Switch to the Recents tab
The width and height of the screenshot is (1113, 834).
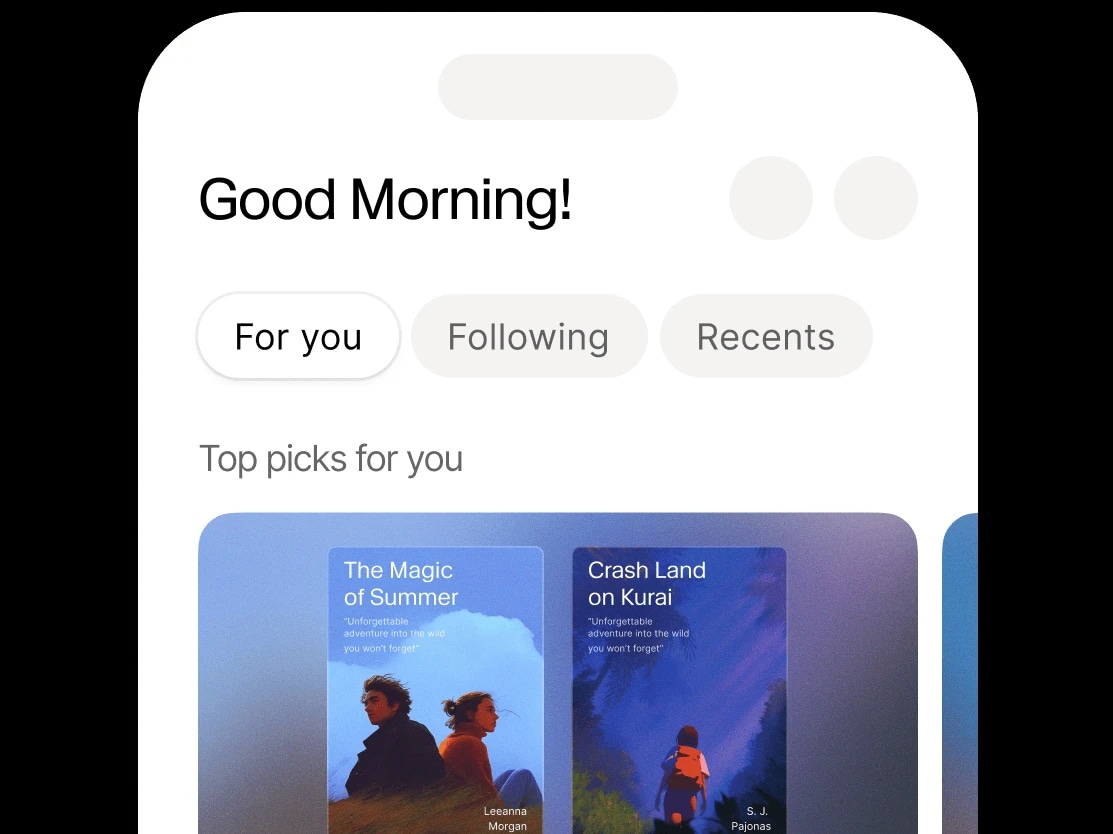pyautogui.click(x=765, y=337)
